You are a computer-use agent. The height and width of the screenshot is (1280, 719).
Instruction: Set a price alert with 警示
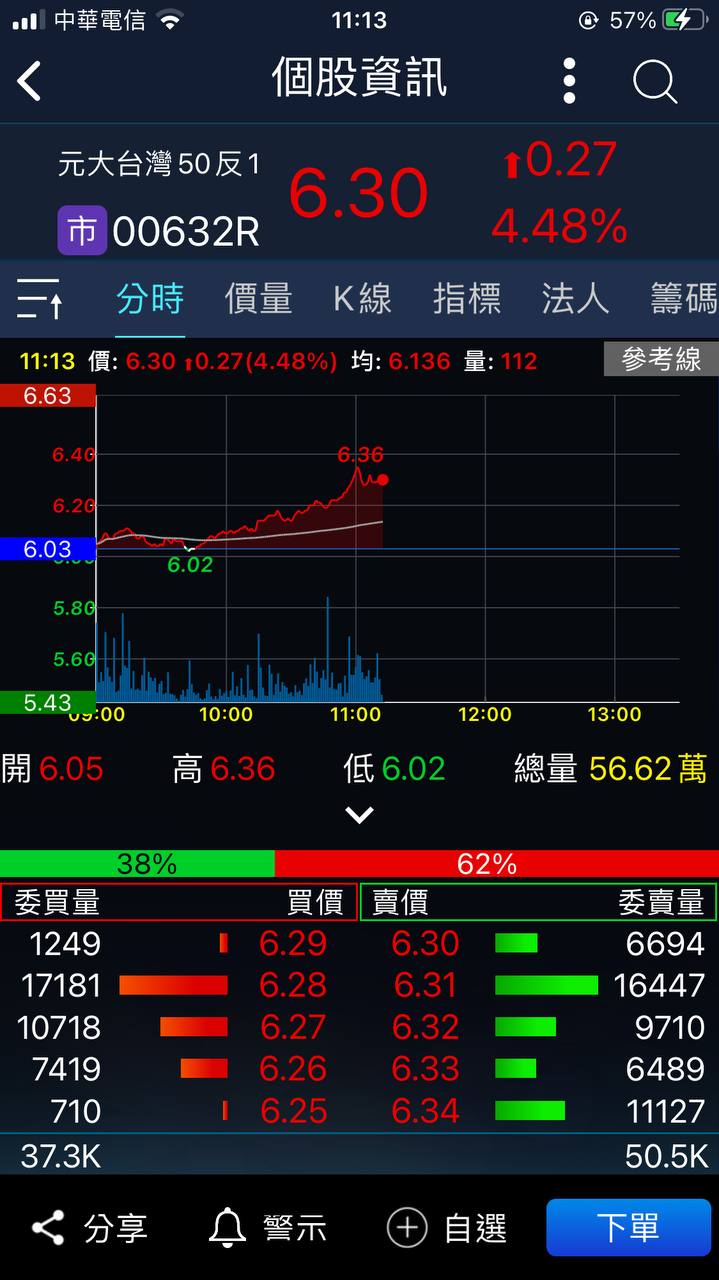tap(268, 1228)
